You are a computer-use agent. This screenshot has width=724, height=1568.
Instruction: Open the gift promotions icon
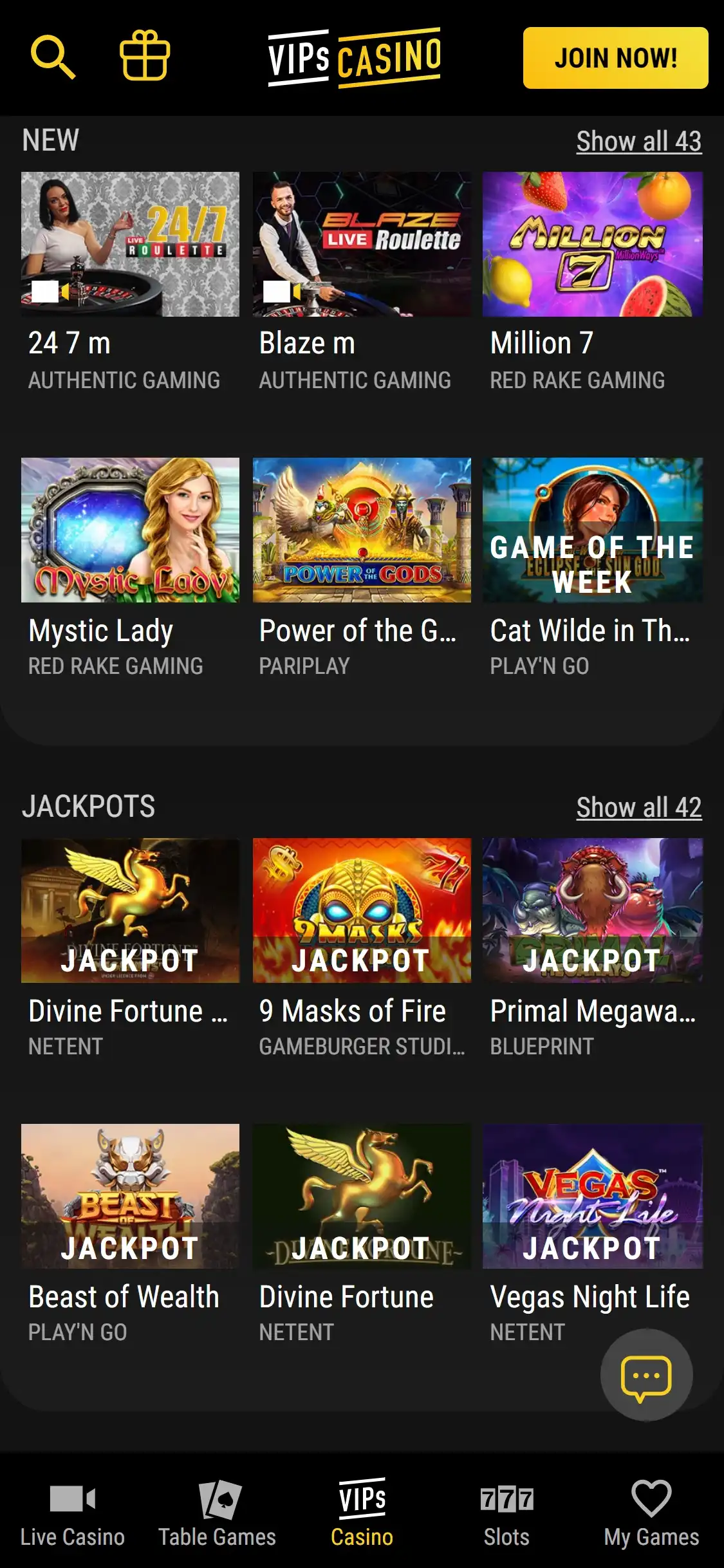[x=145, y=56]
